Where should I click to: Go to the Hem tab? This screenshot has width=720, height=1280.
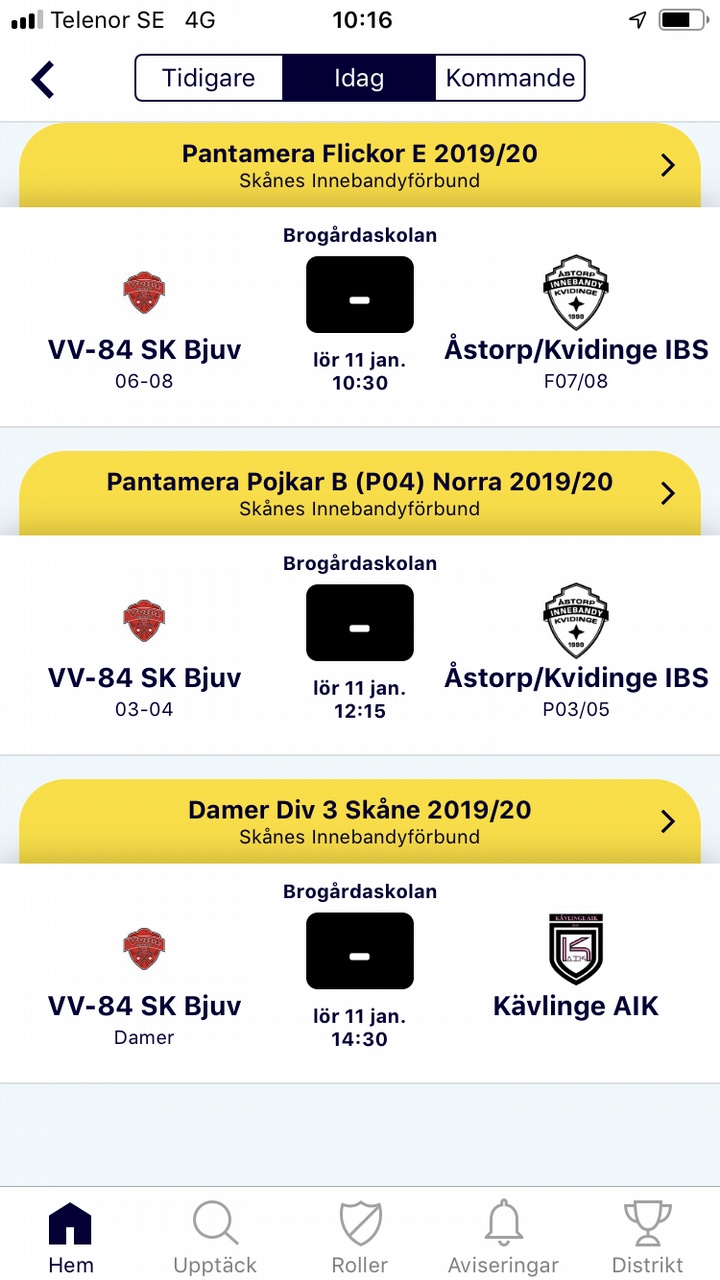coord(71,1238)
